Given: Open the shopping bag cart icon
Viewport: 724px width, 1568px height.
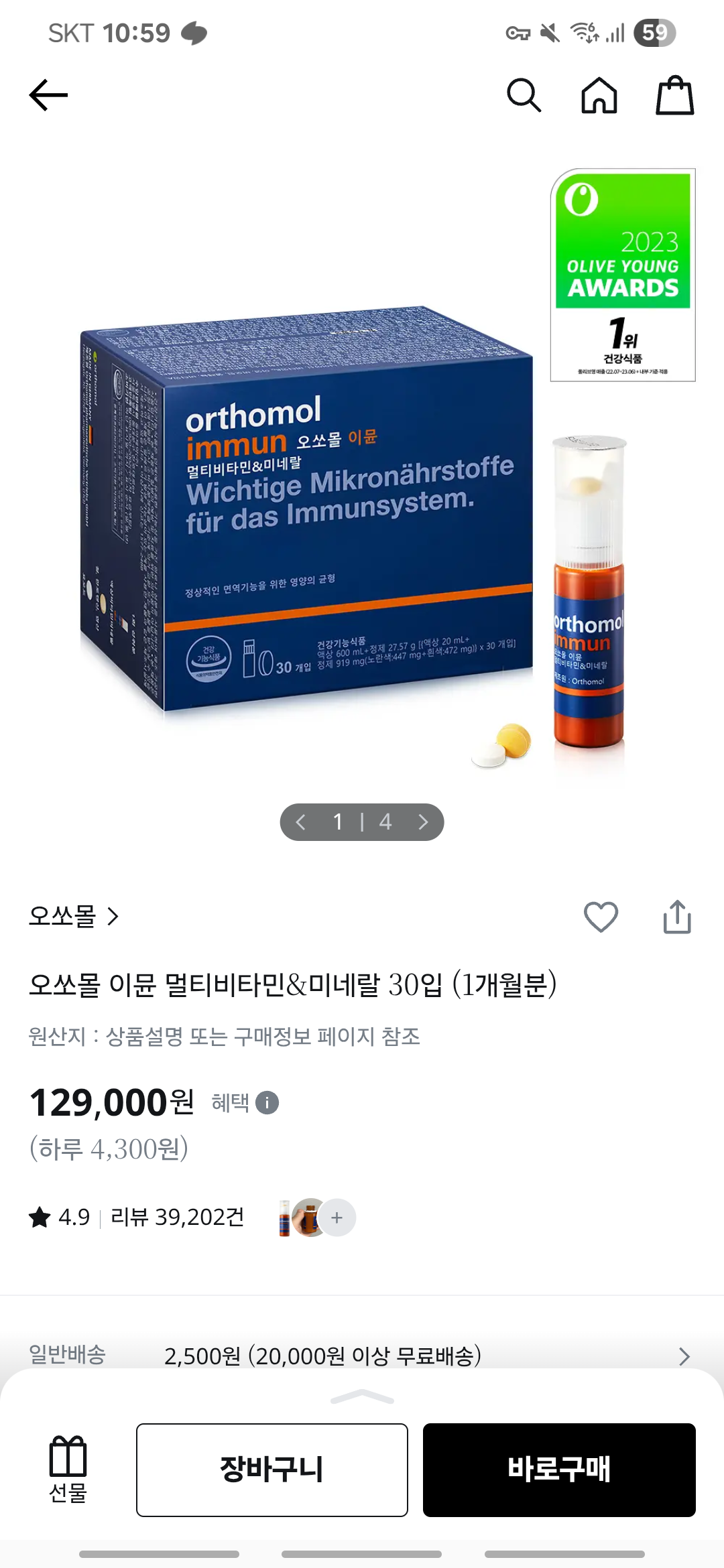Looking at the screenshot, I should 674,95.
